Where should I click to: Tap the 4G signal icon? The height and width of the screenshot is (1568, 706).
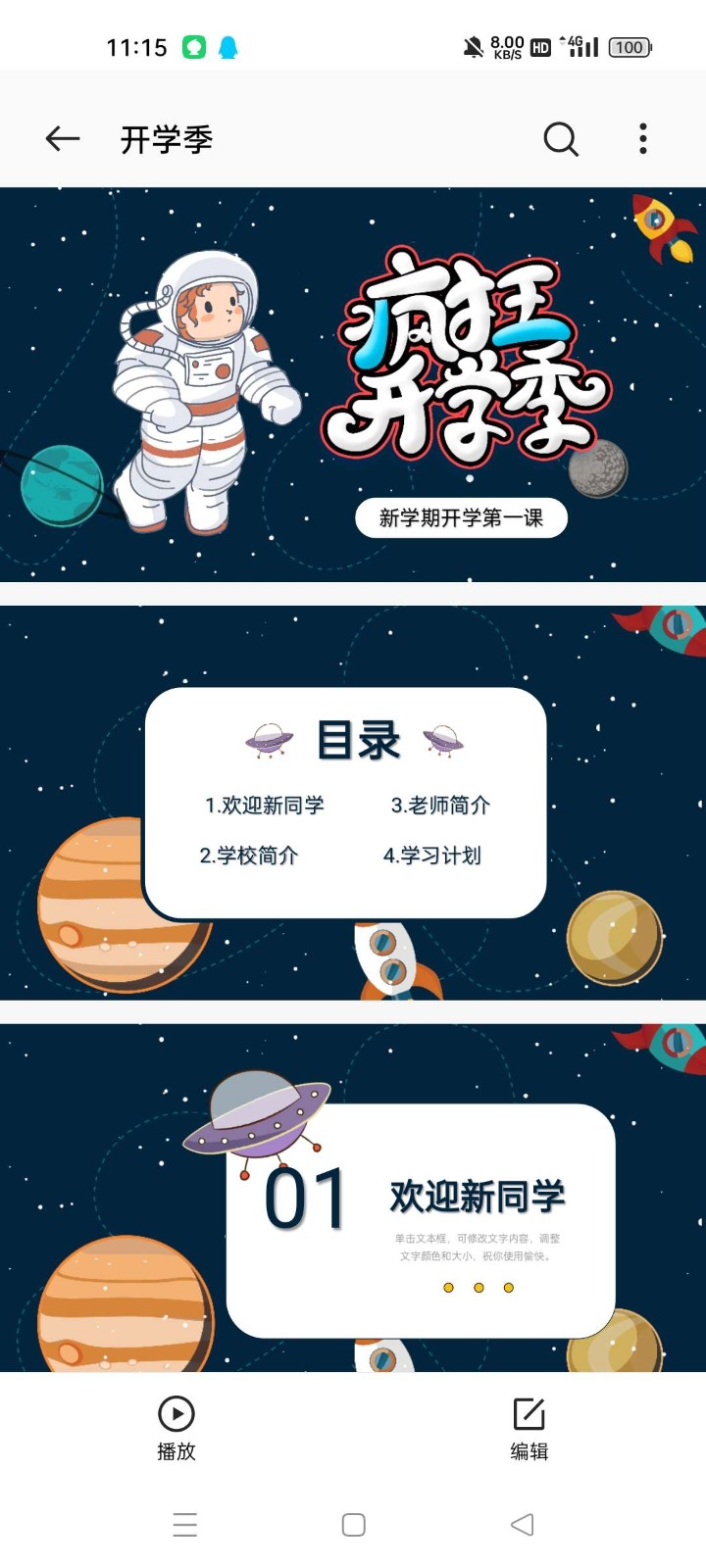579,45
